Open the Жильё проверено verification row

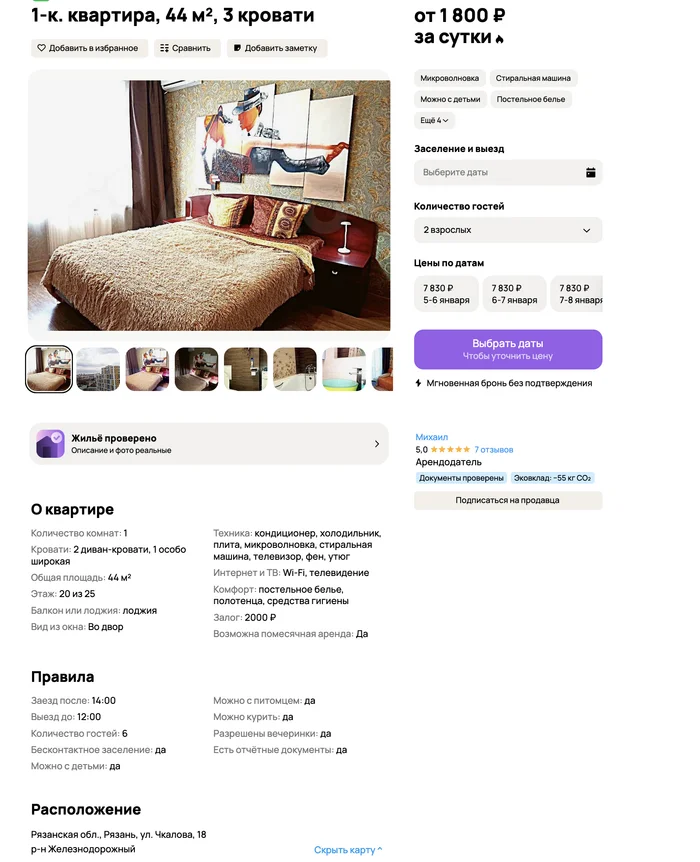pos(209,444)
